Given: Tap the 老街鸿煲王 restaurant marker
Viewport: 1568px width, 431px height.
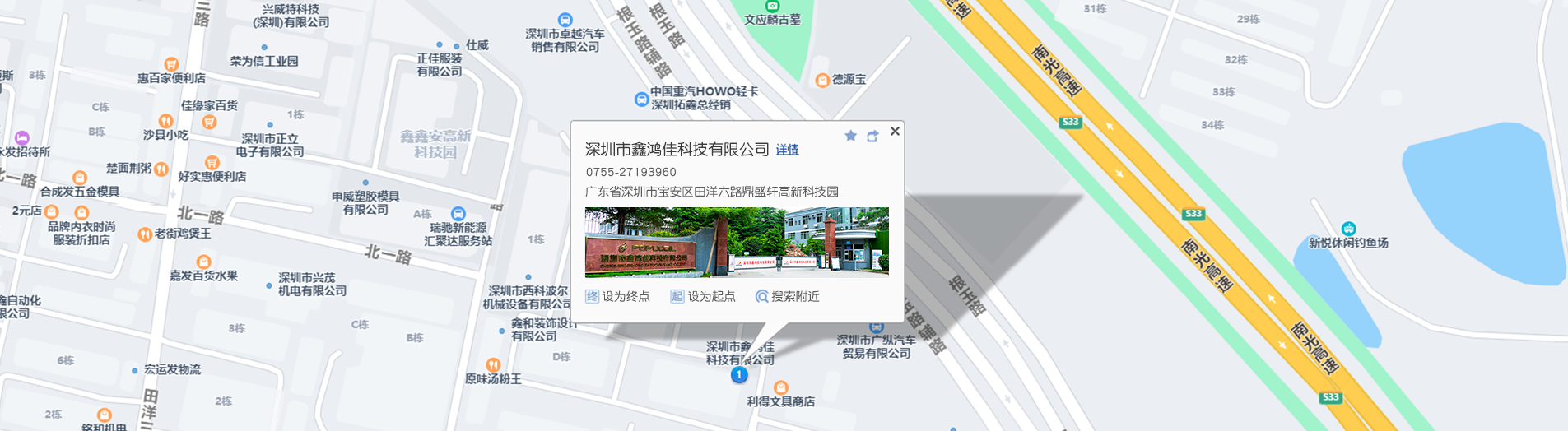Looking at the screenshot, I should [x=145, y=234].
